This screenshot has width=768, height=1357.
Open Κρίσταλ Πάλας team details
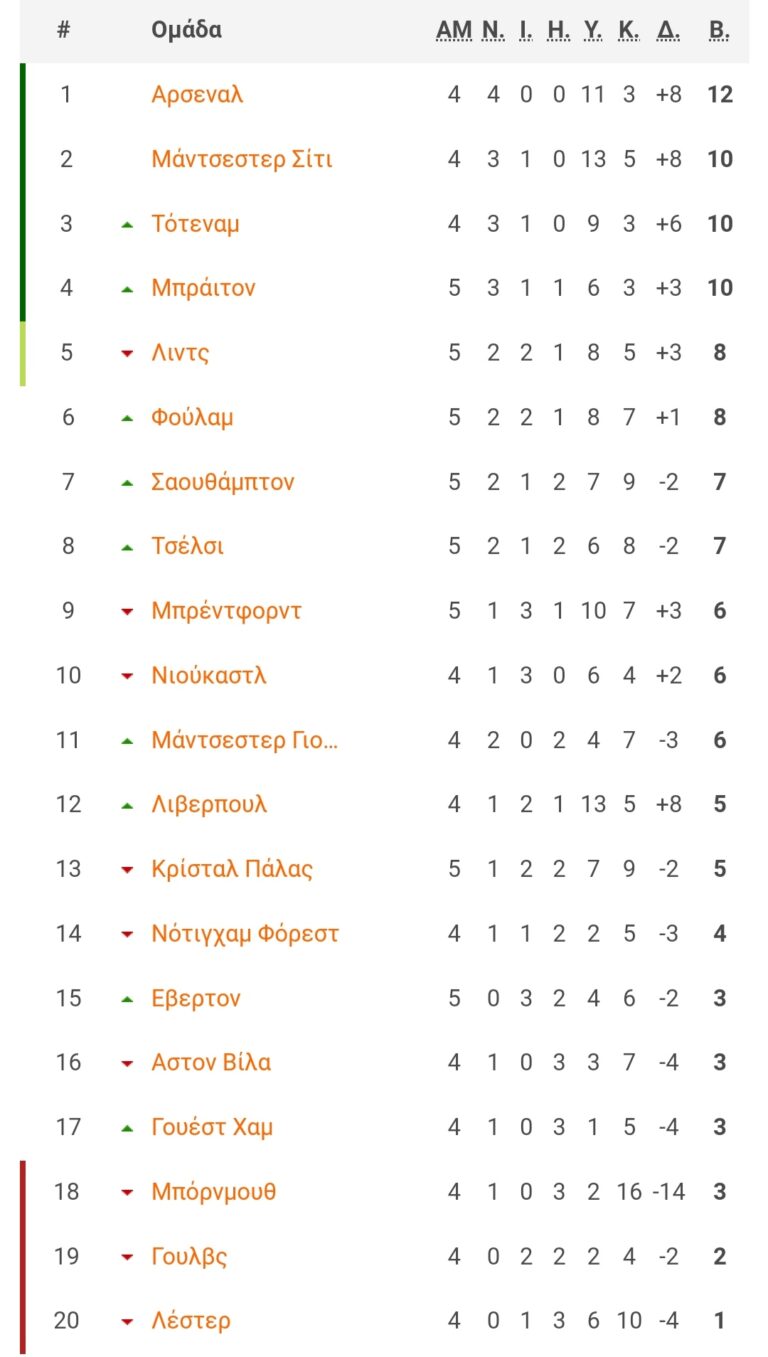tap(231, 869)
